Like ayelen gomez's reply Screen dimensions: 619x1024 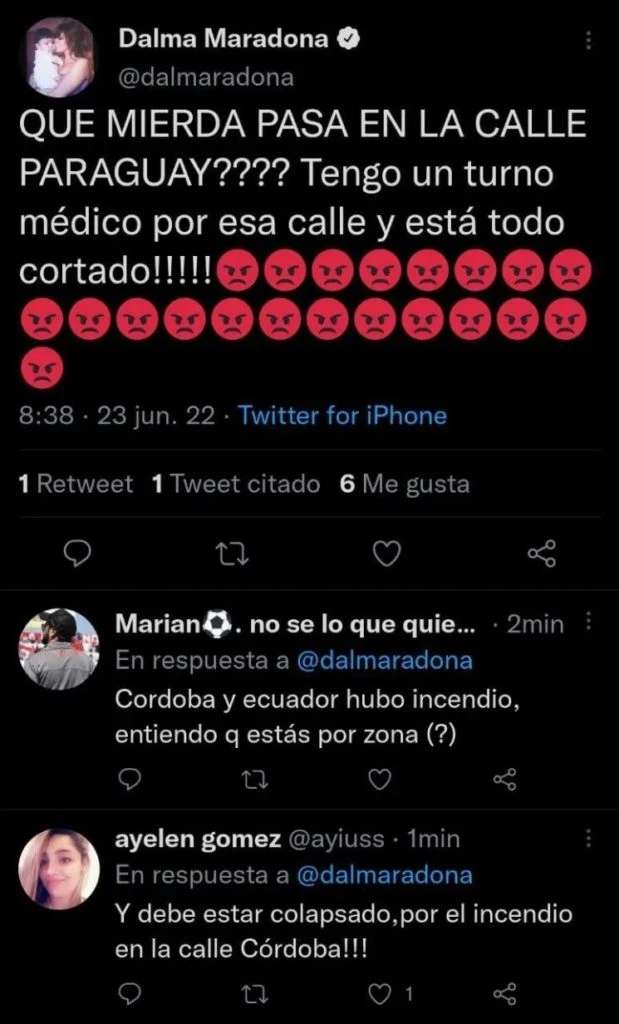[x=379, y=993]
